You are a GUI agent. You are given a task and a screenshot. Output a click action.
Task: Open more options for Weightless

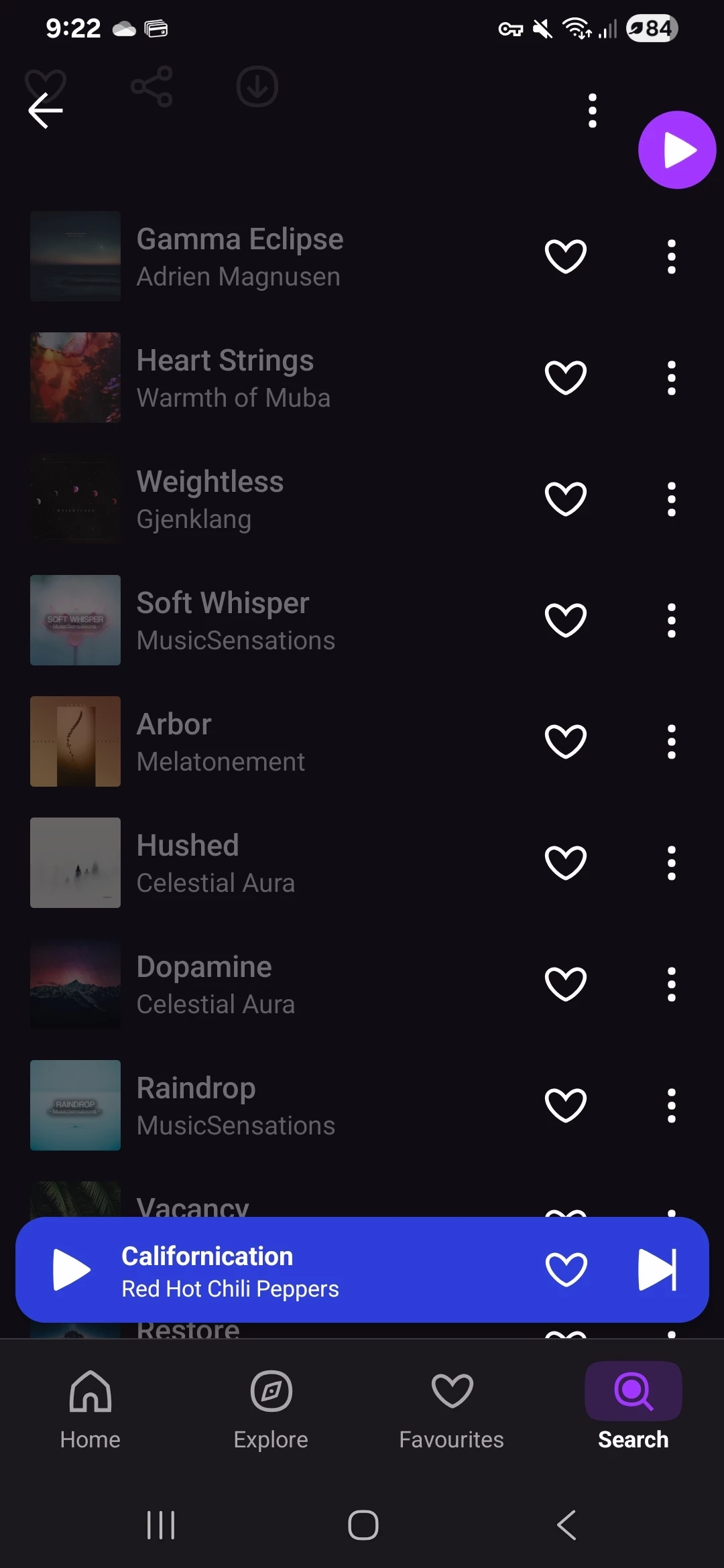671,499
